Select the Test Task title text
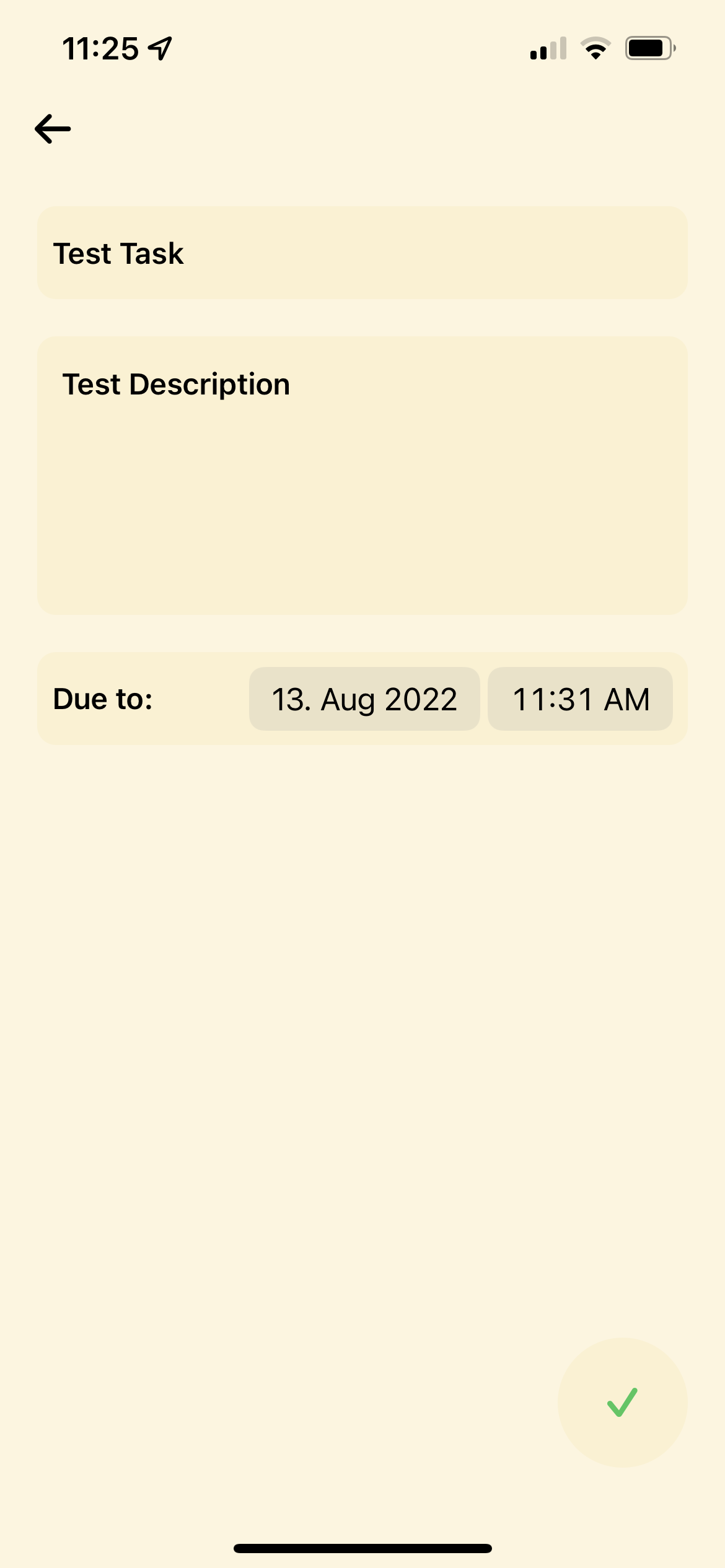 [119, 253]
